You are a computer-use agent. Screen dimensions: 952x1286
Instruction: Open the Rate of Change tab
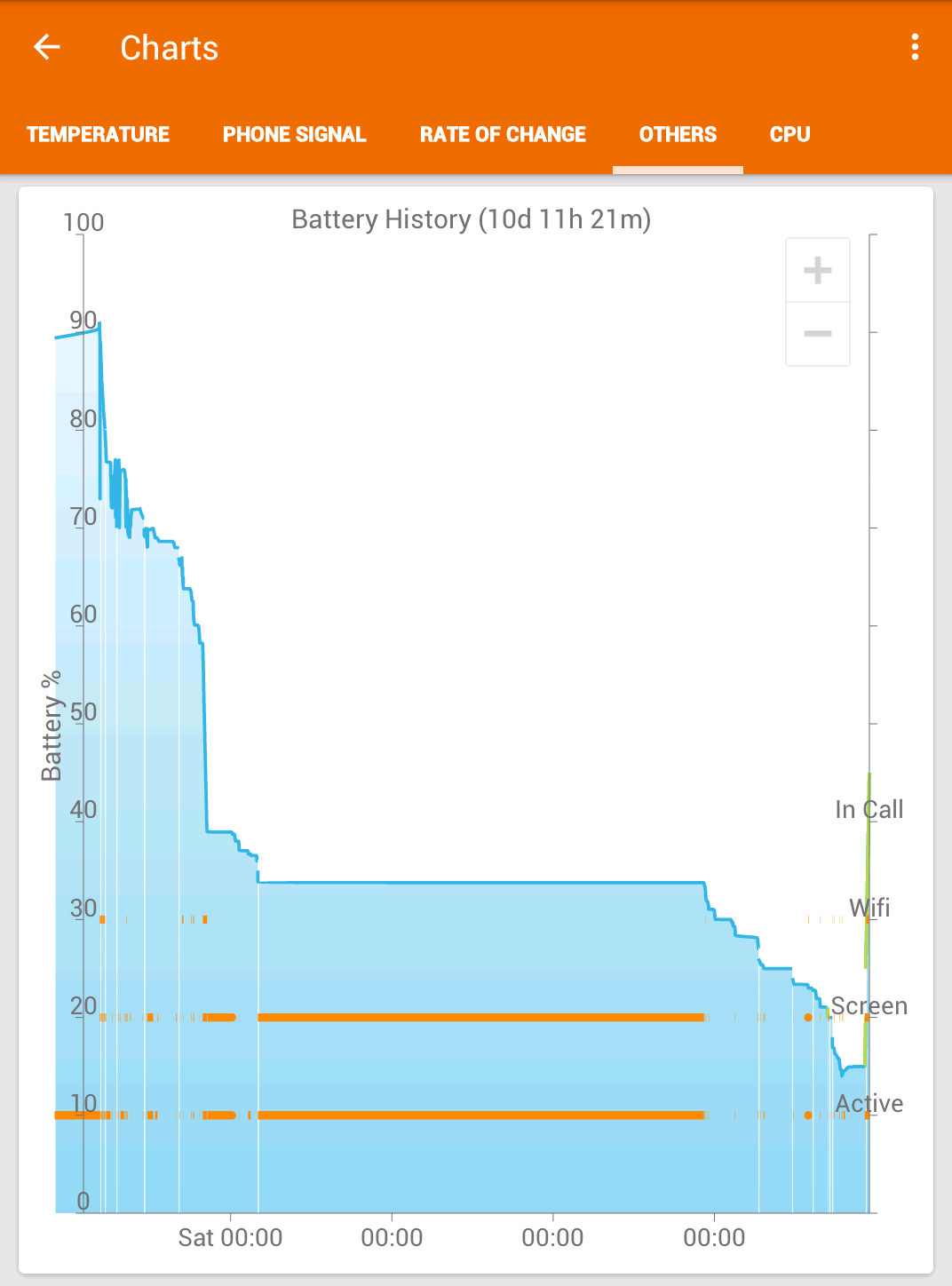[x=503, y=134]
